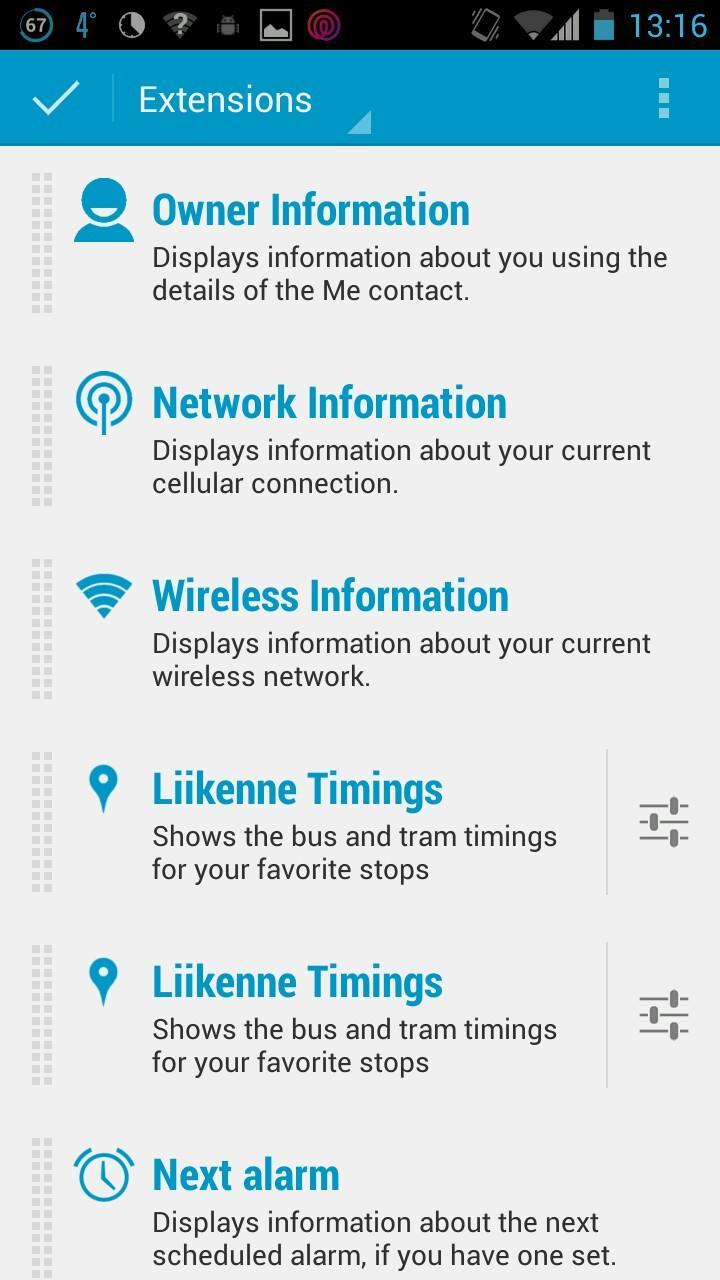
Task: Tap the drag handle beside Next alarm
Action: pyautogui.click(x=41, y=1205)
